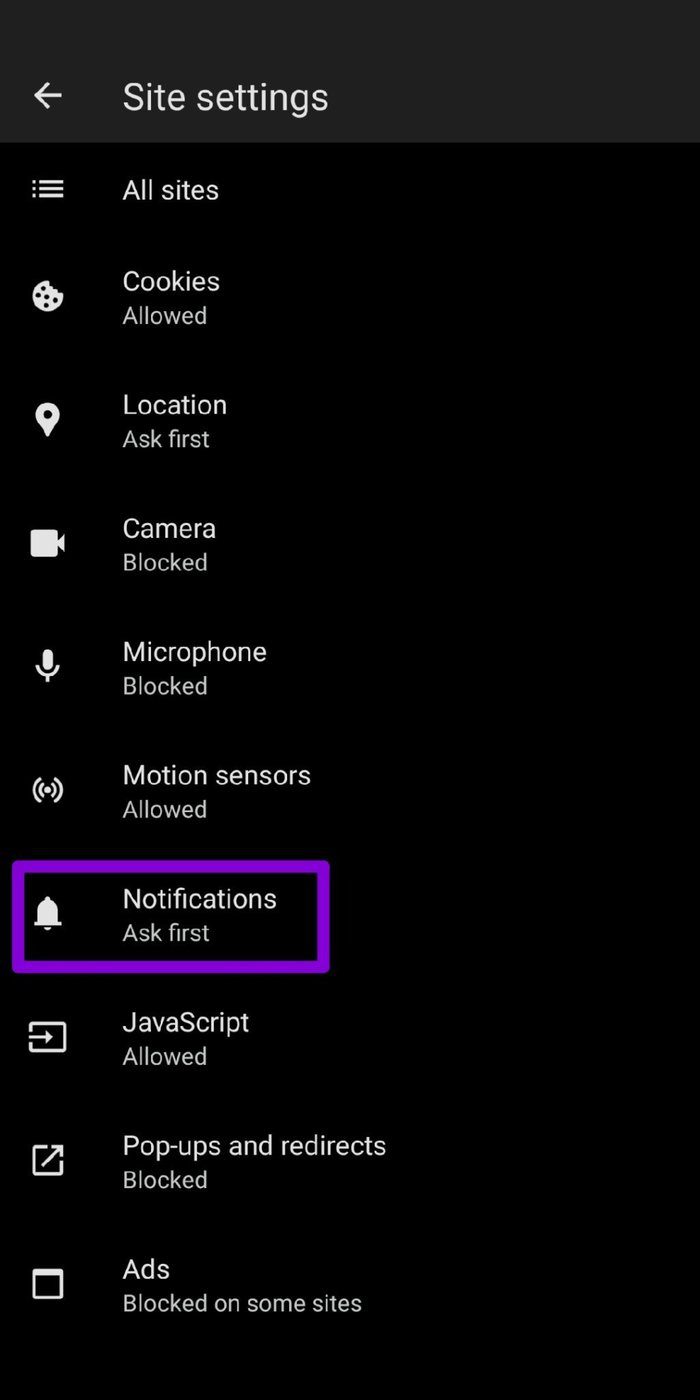Open Ads settings
700x1400 pixels.
[x=350, y=1285]
